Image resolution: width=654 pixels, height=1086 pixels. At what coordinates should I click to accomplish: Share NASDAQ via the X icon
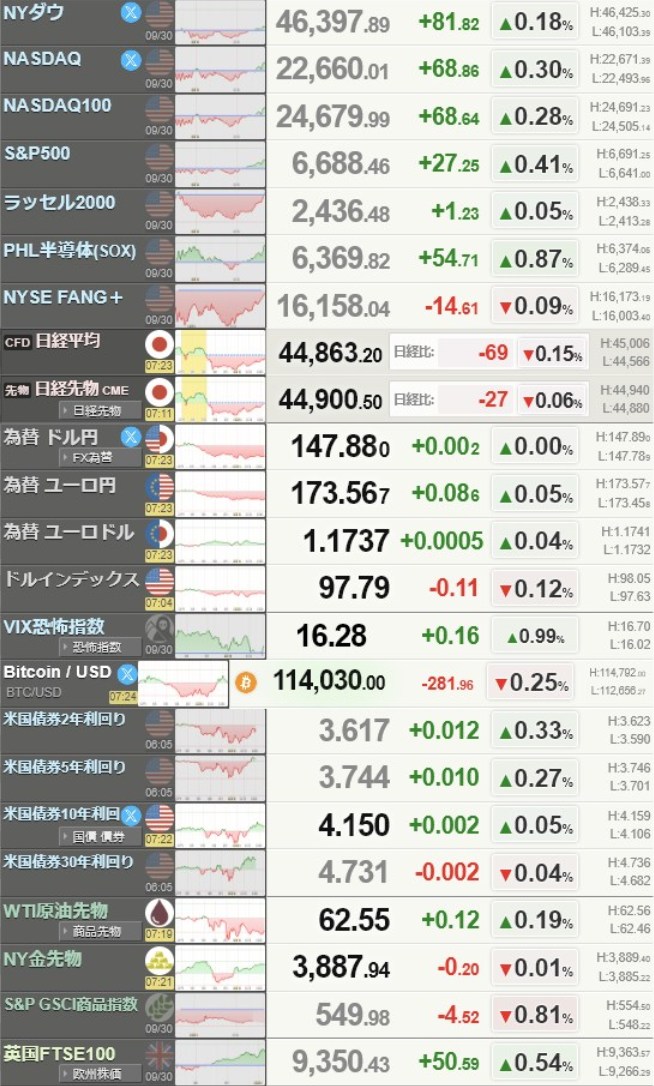coord(130,60)
